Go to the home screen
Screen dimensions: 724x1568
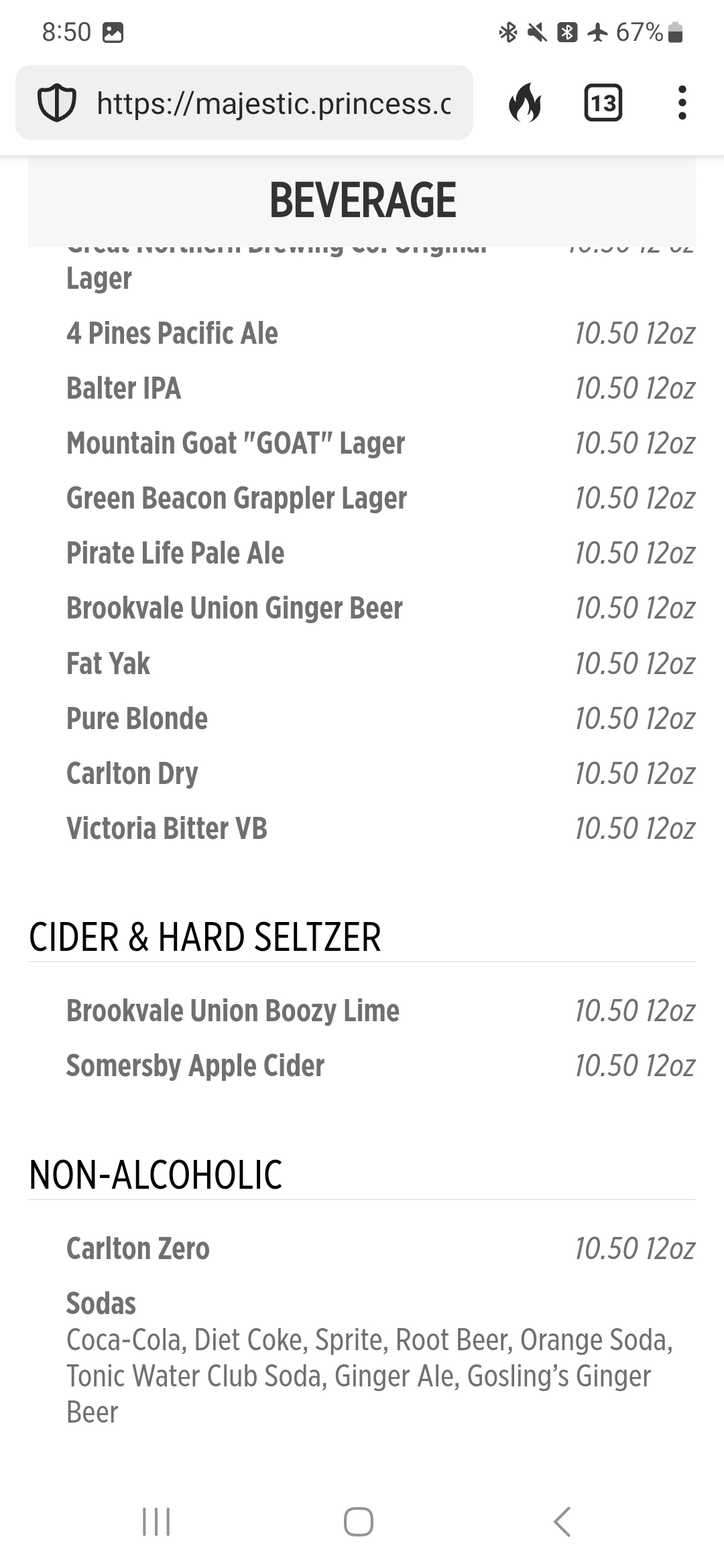pos(359,1521)
